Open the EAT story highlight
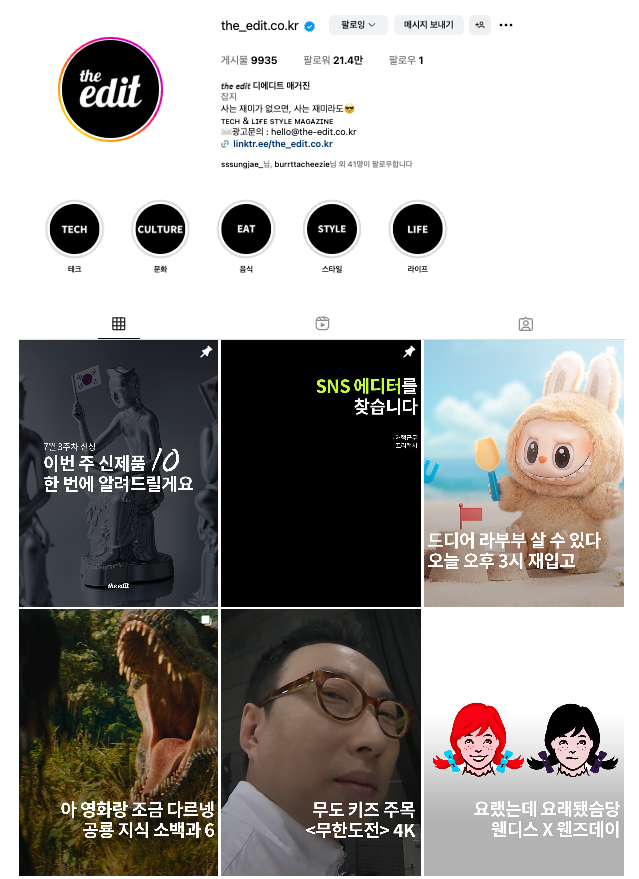This screenshot has width=639, height=879. point(246,229)
